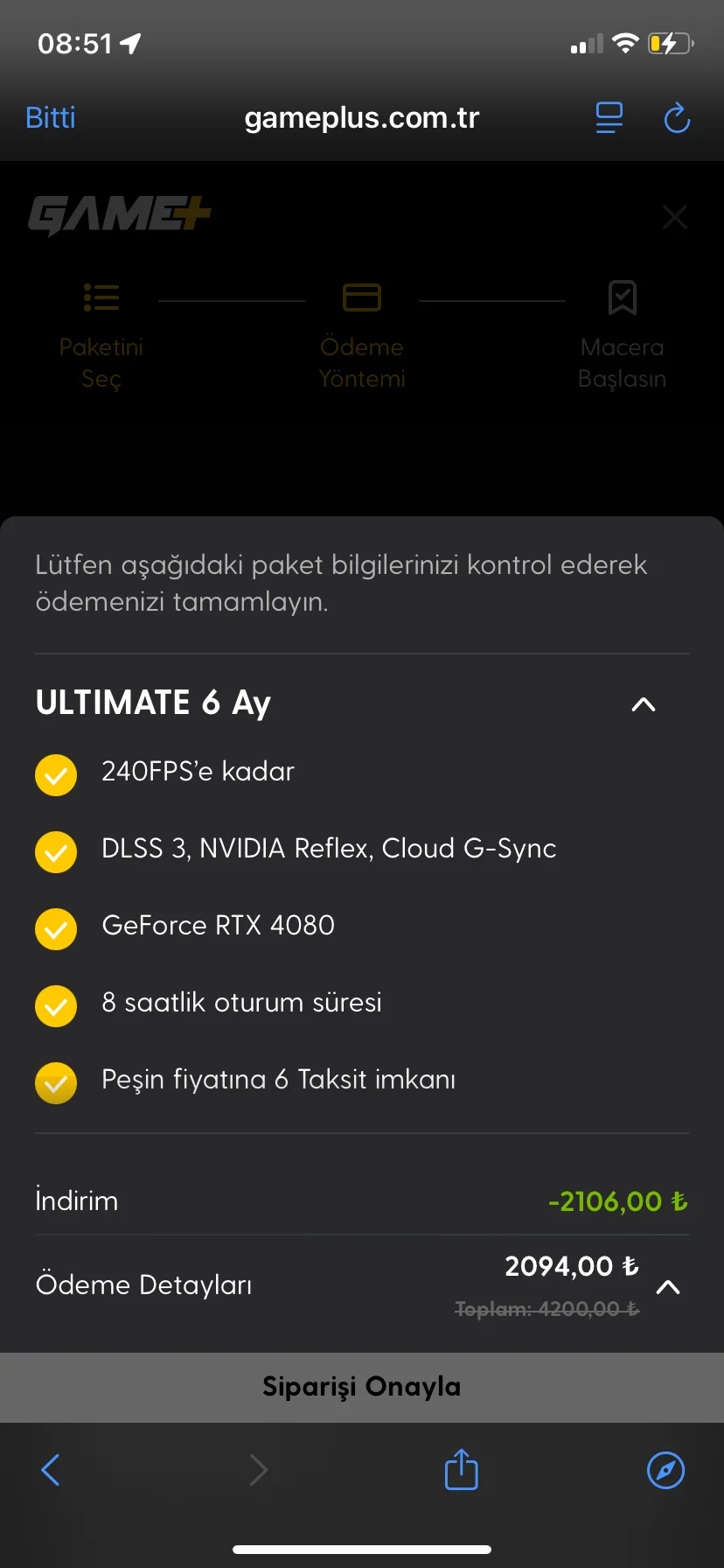Screen dimensions: 724x1568
Task: Expand the Ödeme Detayları section
Action: click(x=668, y=1286)
